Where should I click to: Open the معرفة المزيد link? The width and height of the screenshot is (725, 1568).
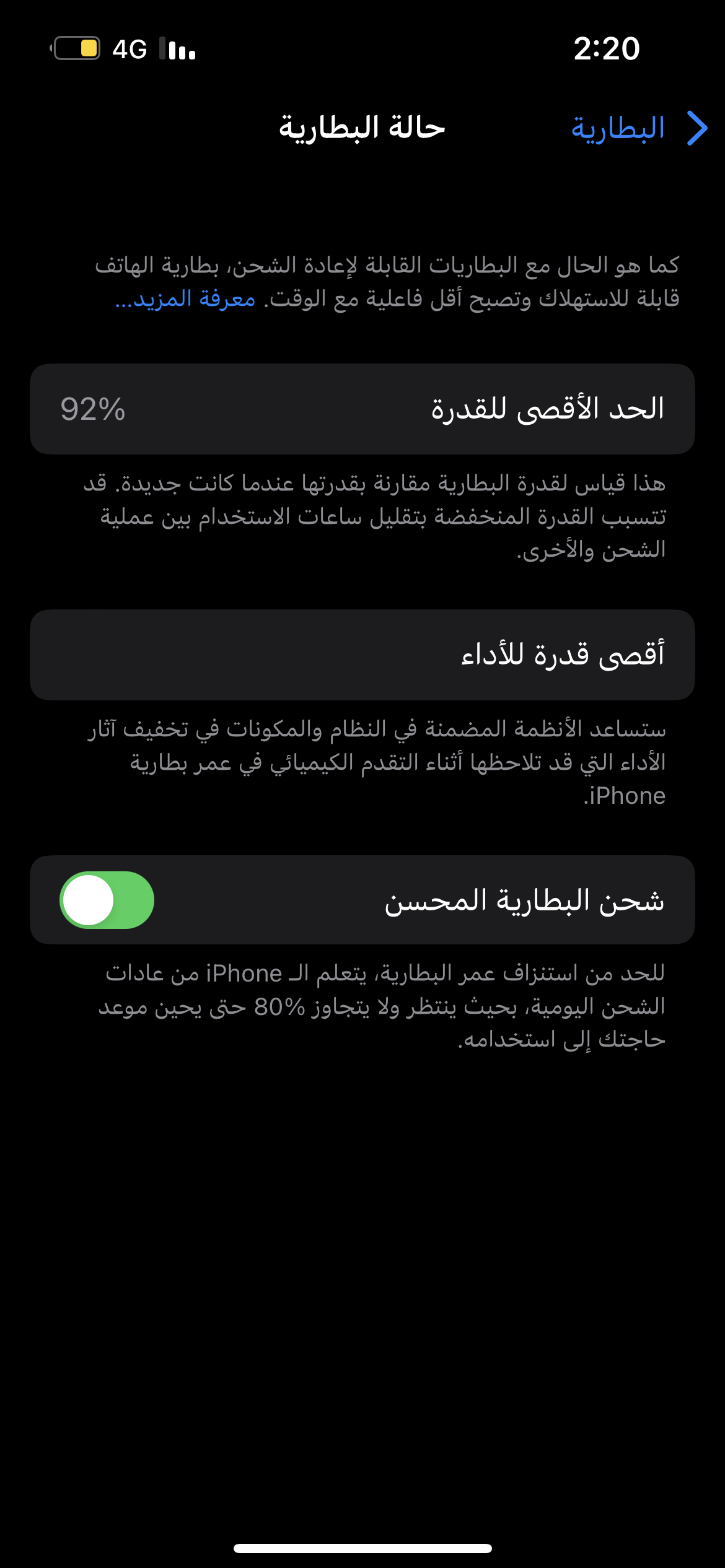point(185,299)
